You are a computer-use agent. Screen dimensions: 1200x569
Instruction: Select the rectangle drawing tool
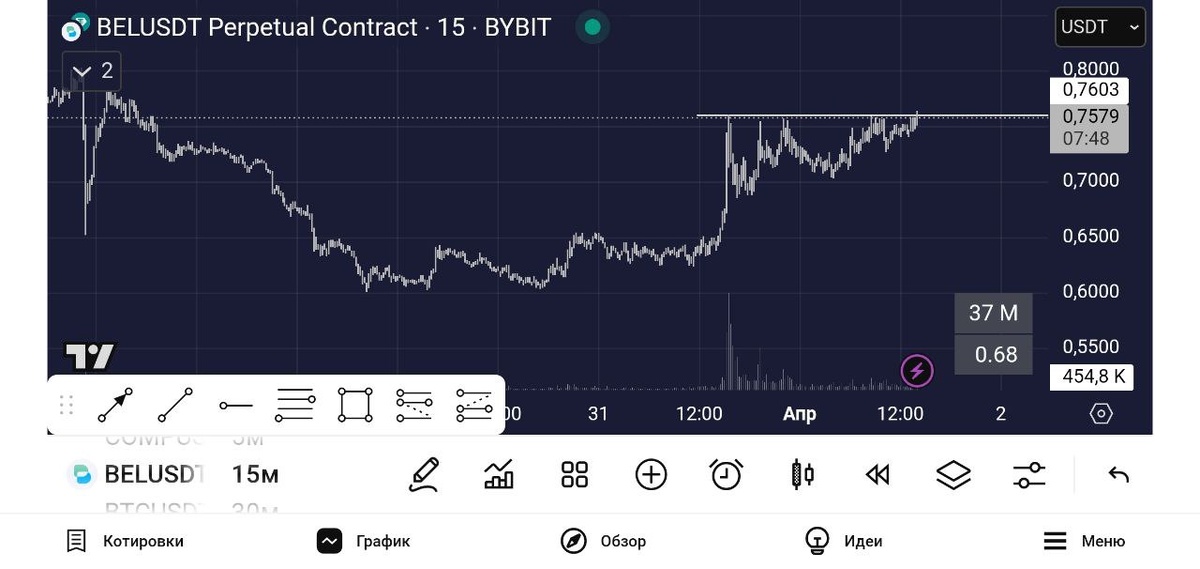coord(355,405)
